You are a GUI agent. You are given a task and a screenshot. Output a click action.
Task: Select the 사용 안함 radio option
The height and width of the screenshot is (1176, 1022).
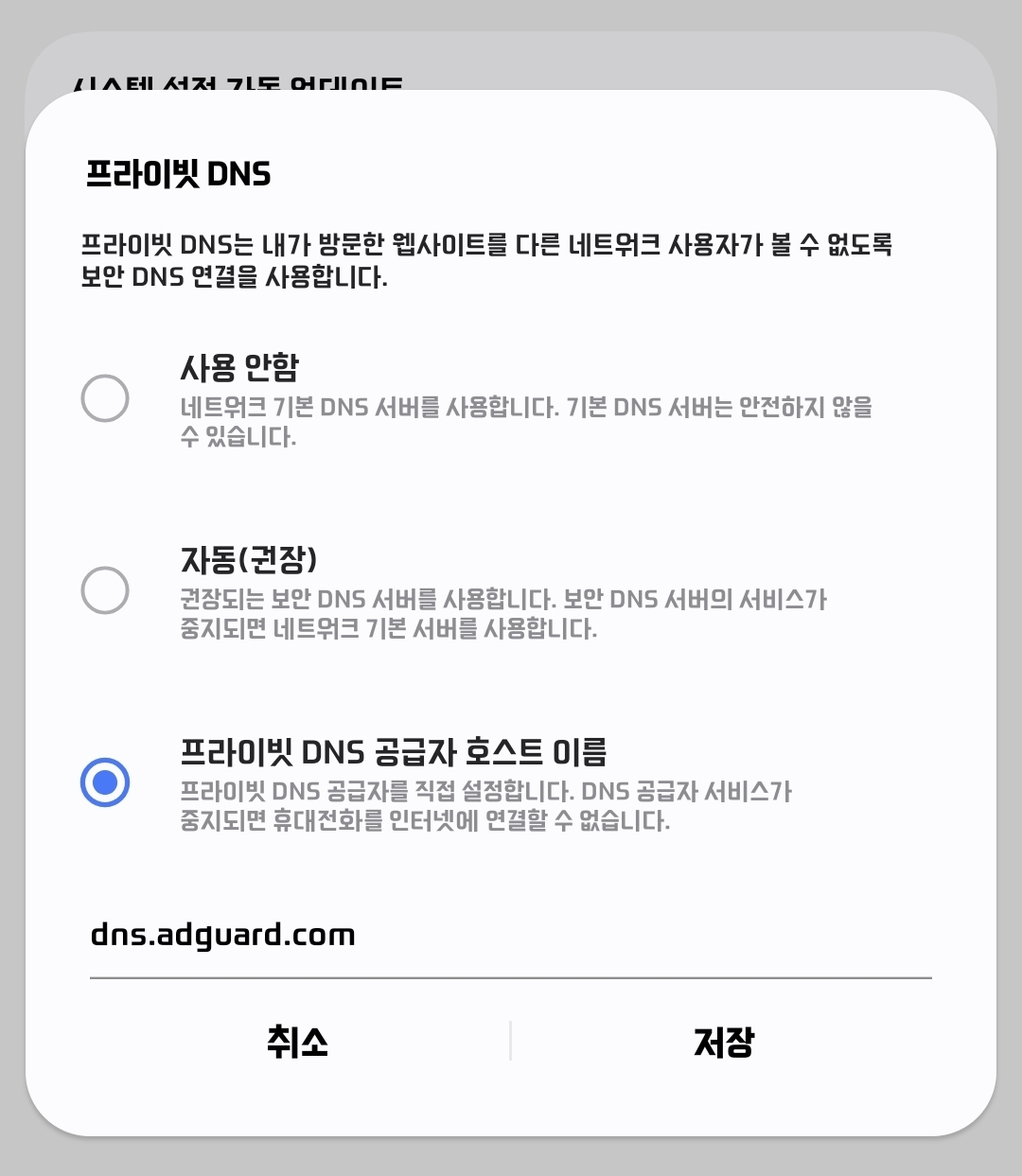pos(105,398)
